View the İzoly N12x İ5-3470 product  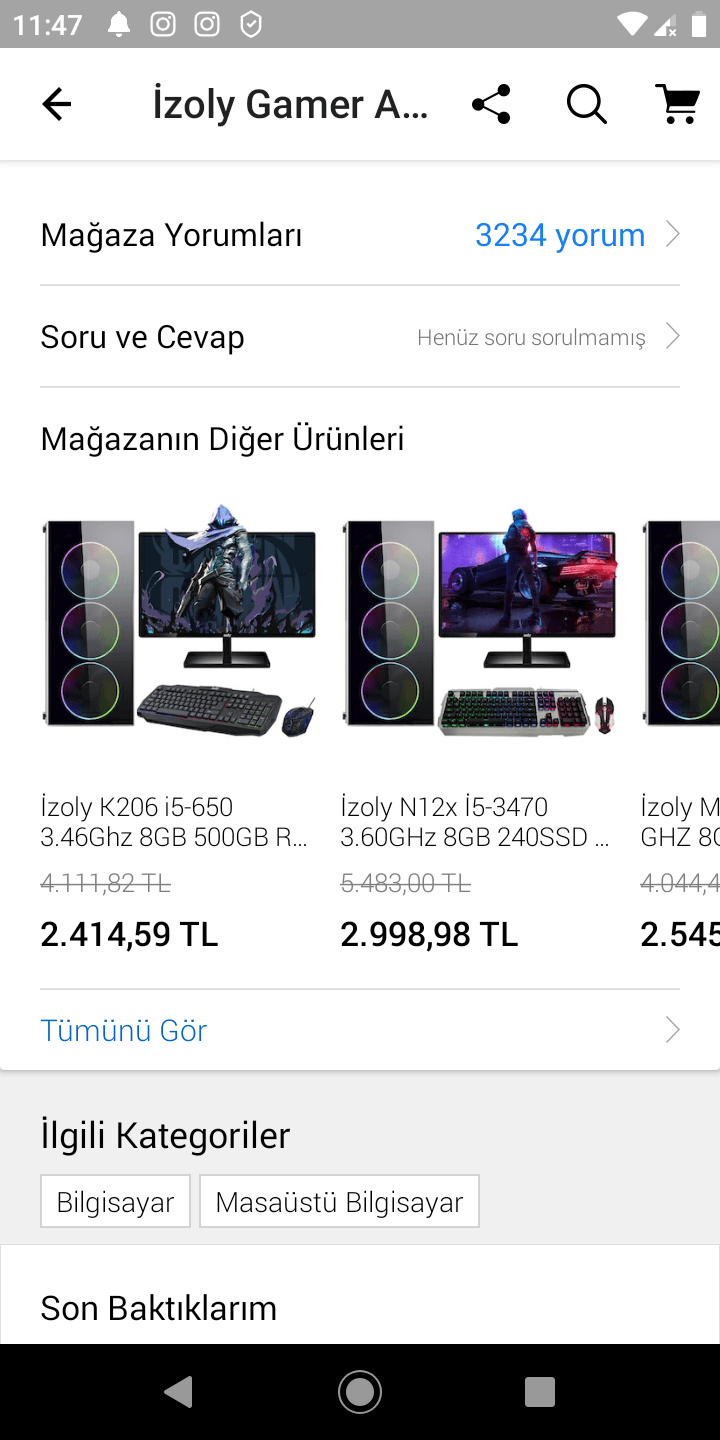tap(478, 720)
